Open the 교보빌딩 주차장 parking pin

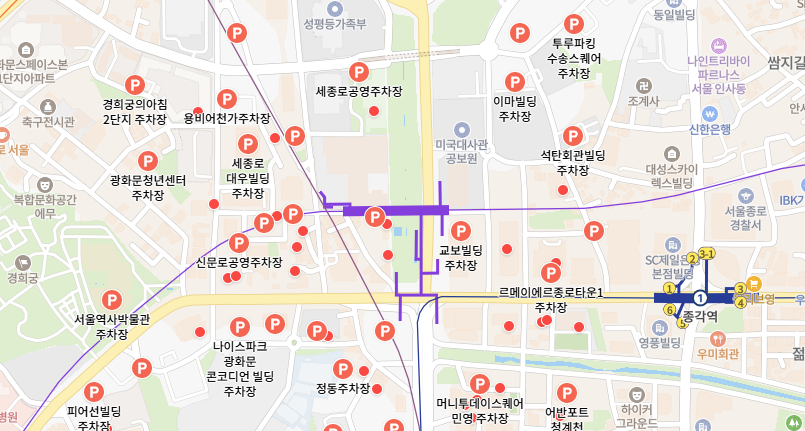pyautogui.click(x=461, y=231)
